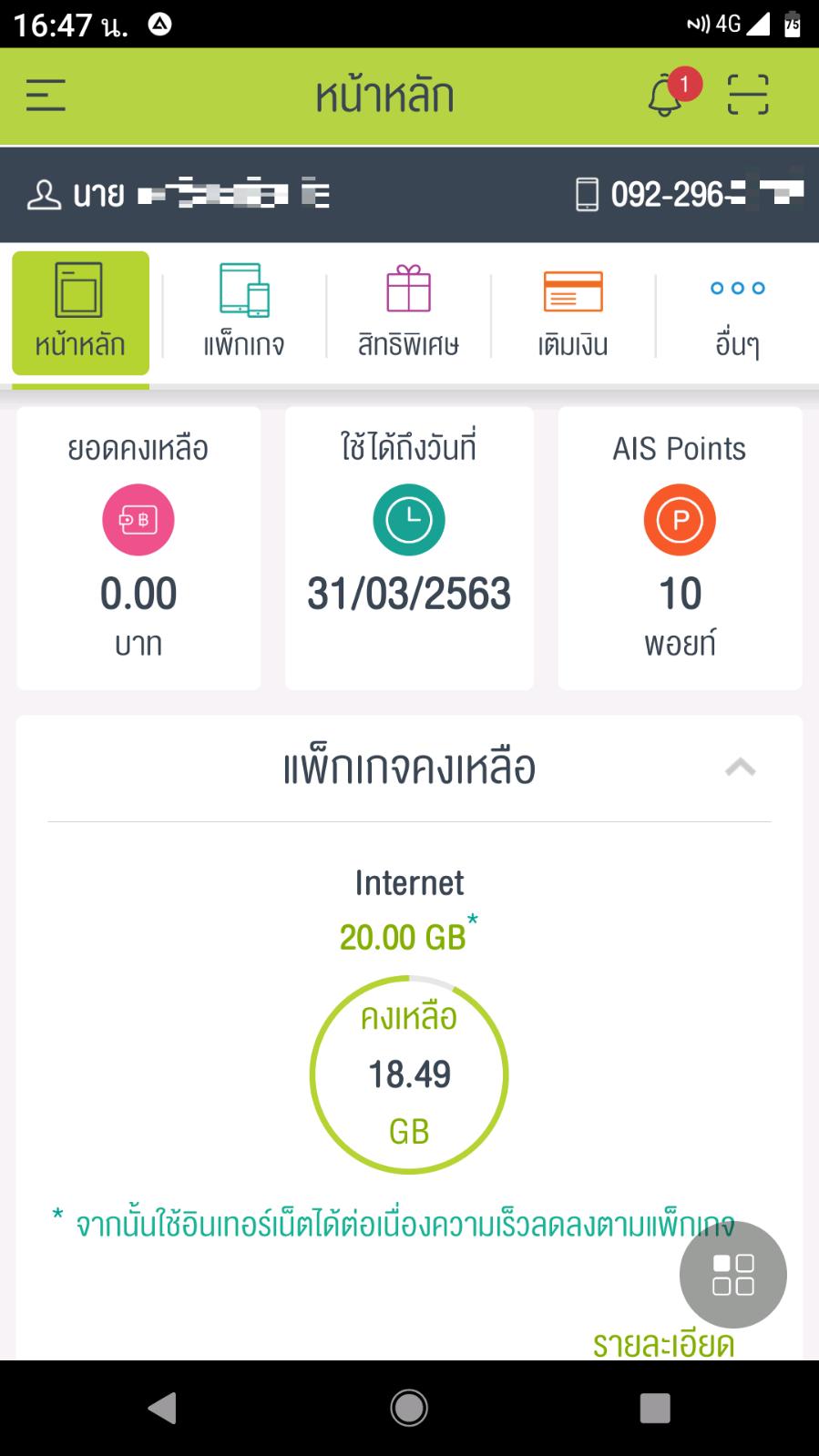Viewport: 819px width, 1456px height.
Task: Switch to the สิทธิพิเศษ tab
Action: (408, 313)
